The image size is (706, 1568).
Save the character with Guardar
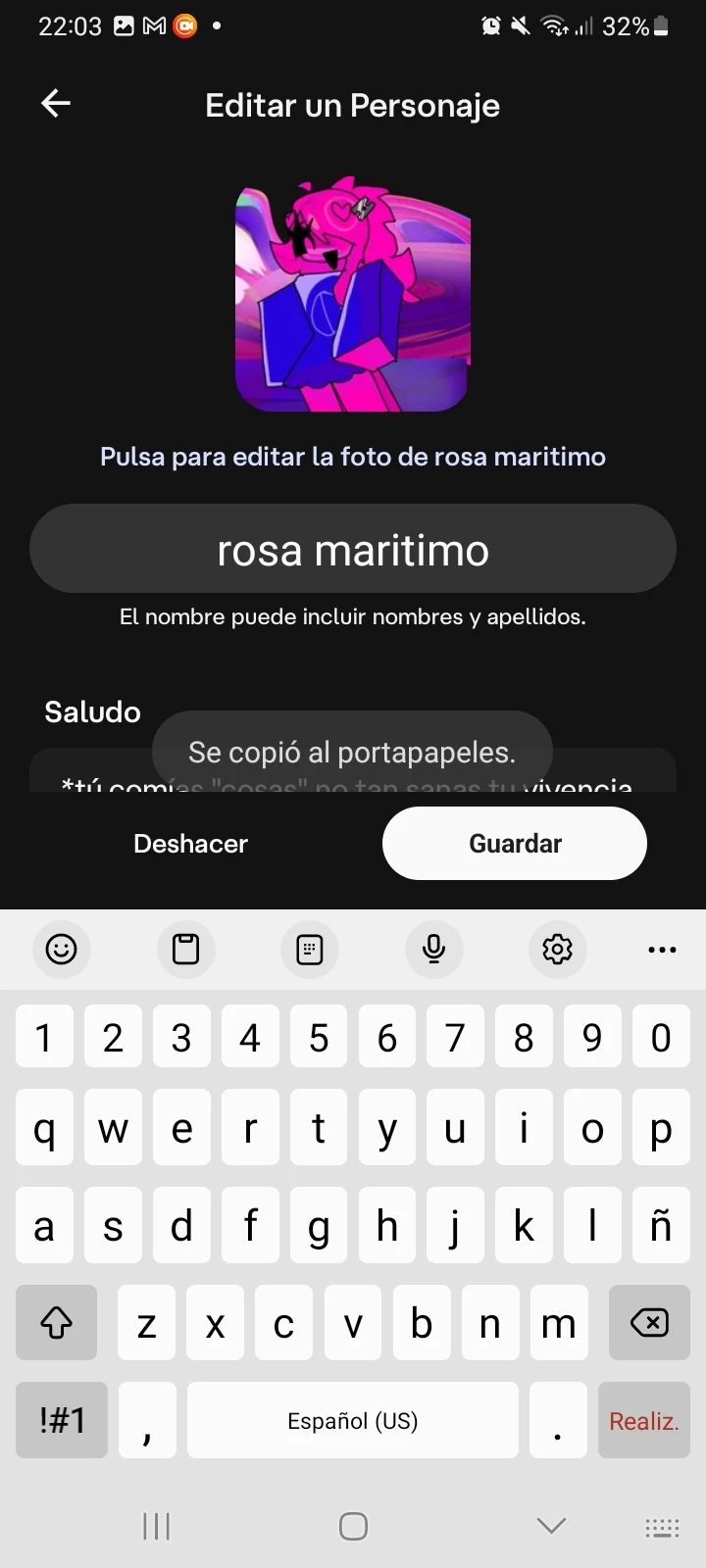515,844
